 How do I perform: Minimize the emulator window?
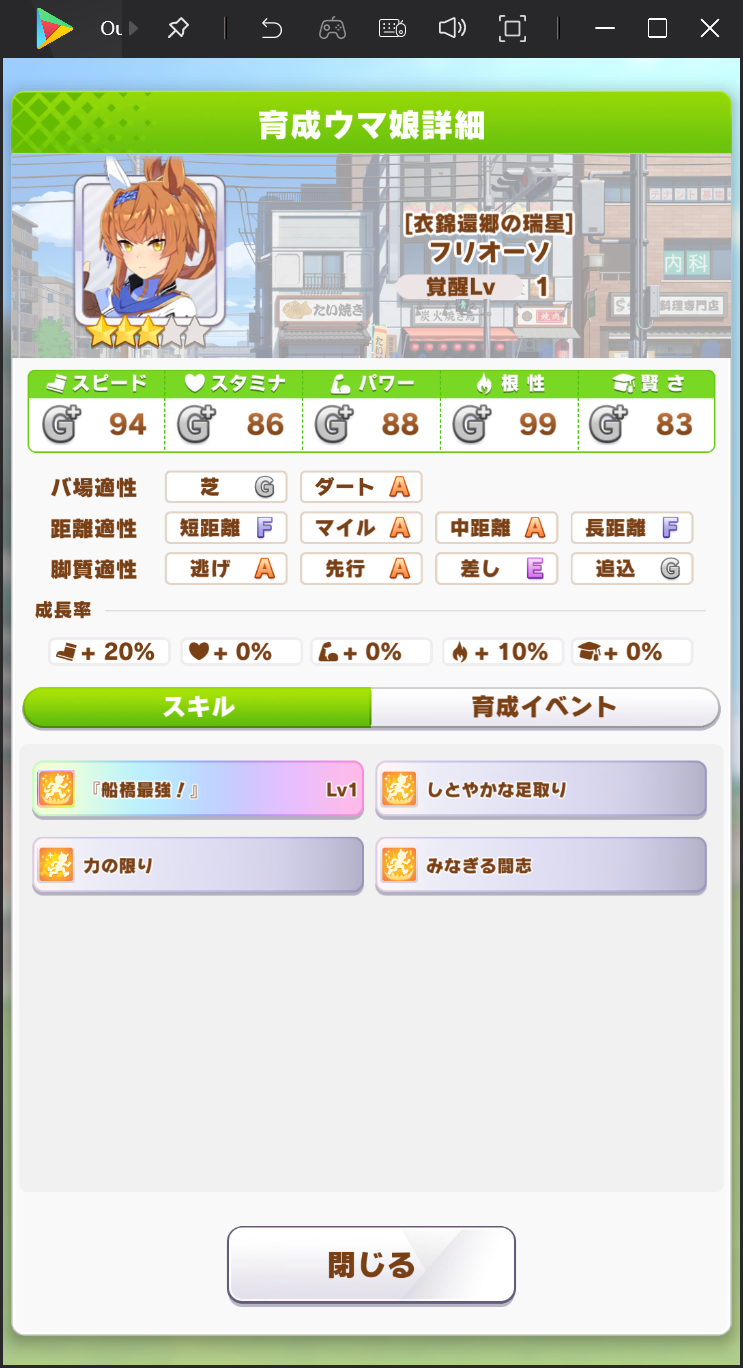tap(604, 28)
